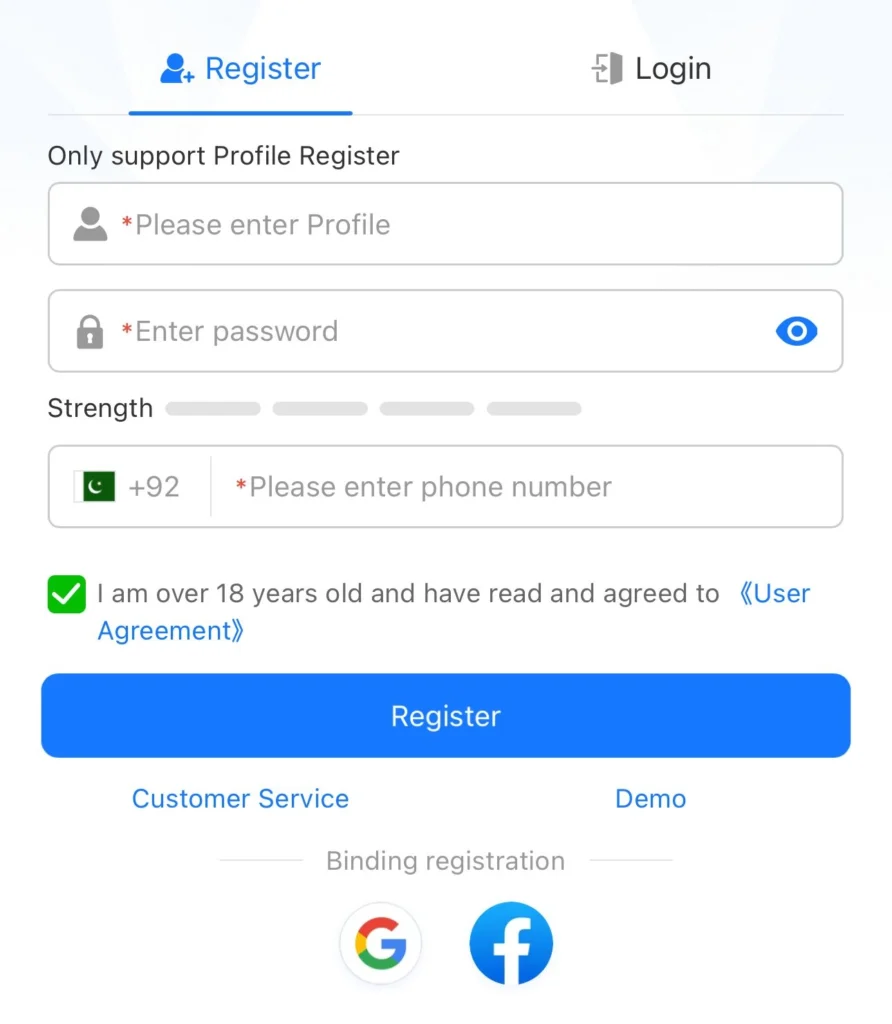Screen dimensions: 892x1024
Task: Switch to the Login tab
Action: click(x=650, y=68)
